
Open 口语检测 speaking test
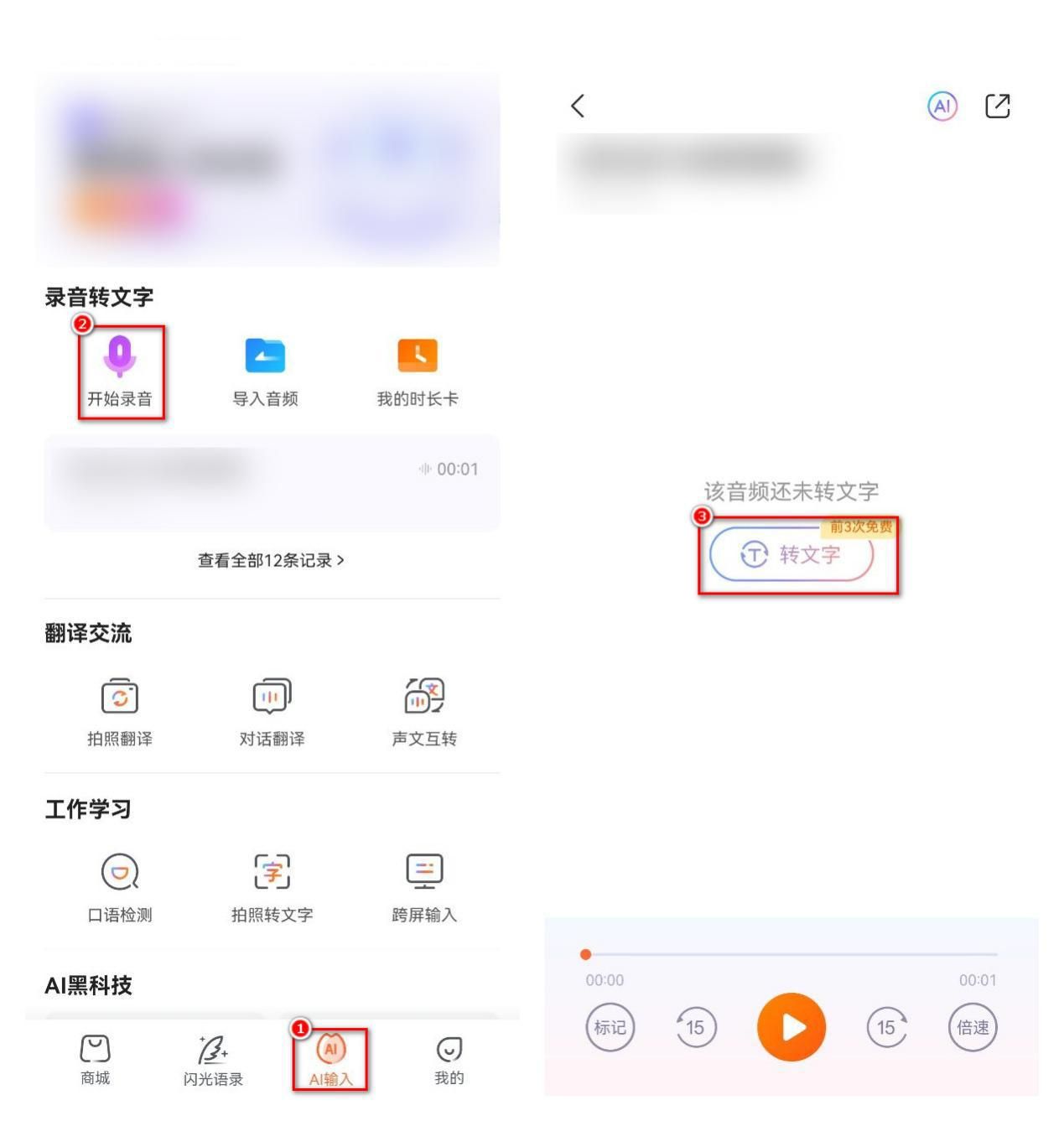(120, 889)
